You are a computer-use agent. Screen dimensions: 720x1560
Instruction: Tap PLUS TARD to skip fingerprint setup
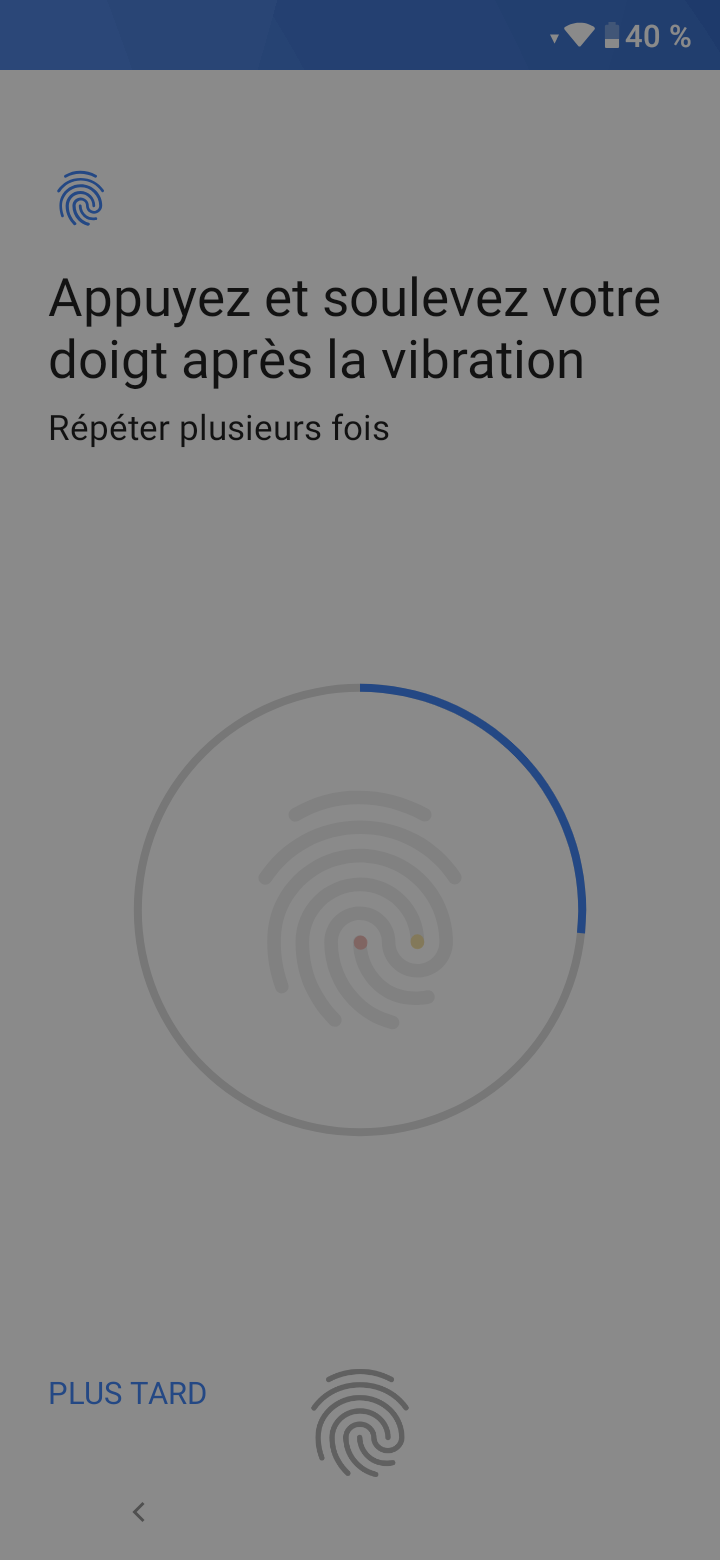(x=128, y=1393)
